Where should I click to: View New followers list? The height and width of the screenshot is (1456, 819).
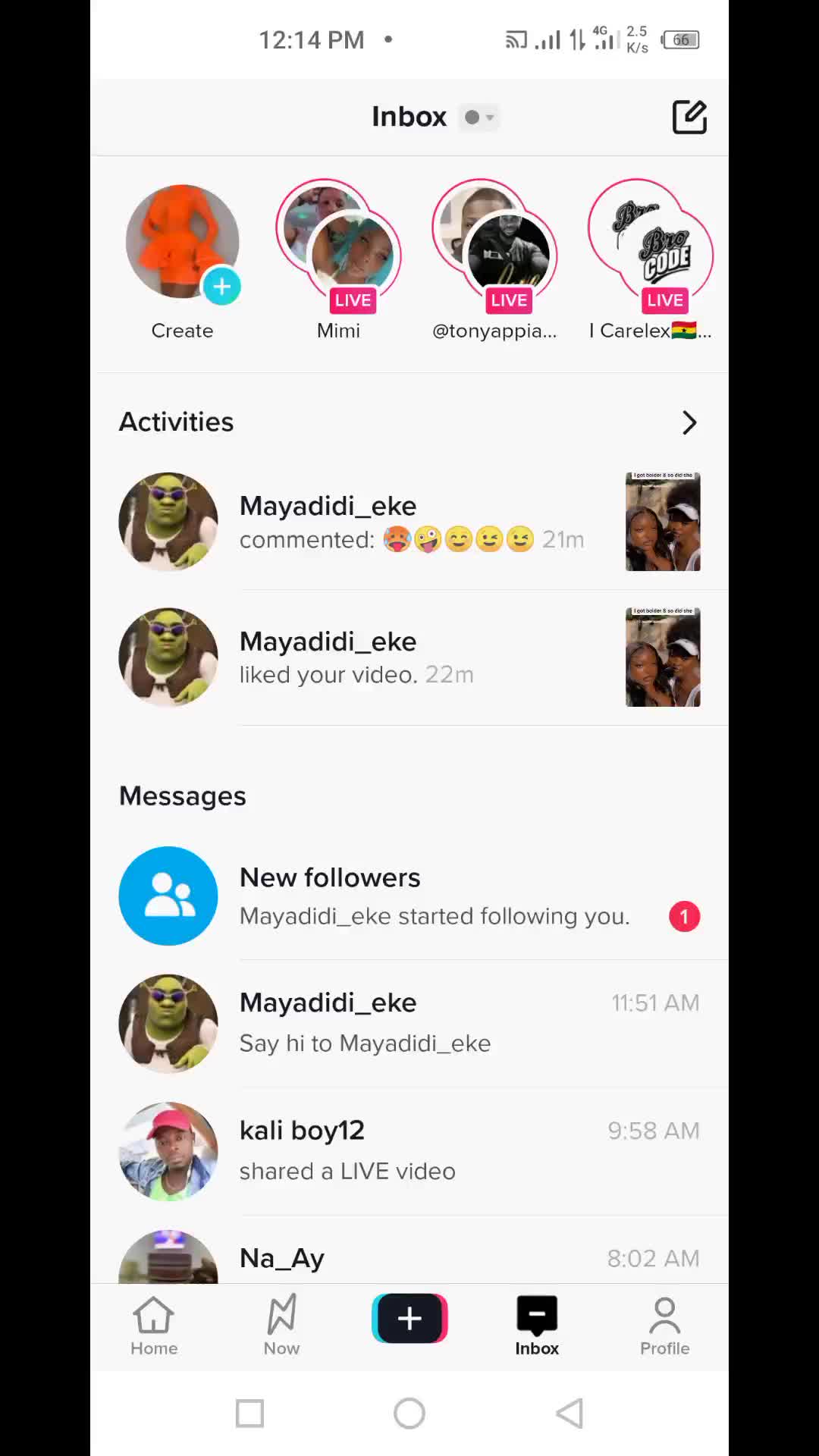tap(409, 896)
